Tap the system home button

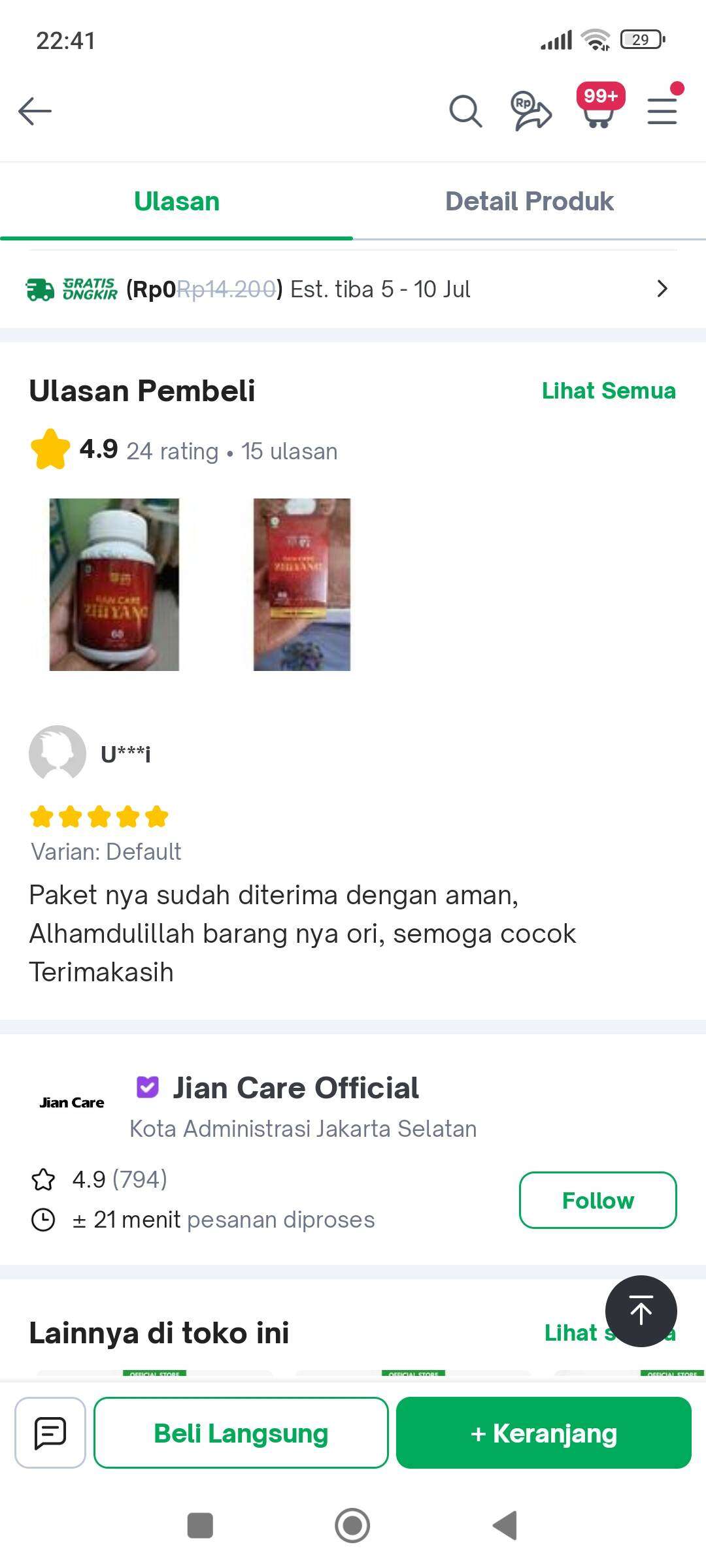click(x=352, y=1526)
